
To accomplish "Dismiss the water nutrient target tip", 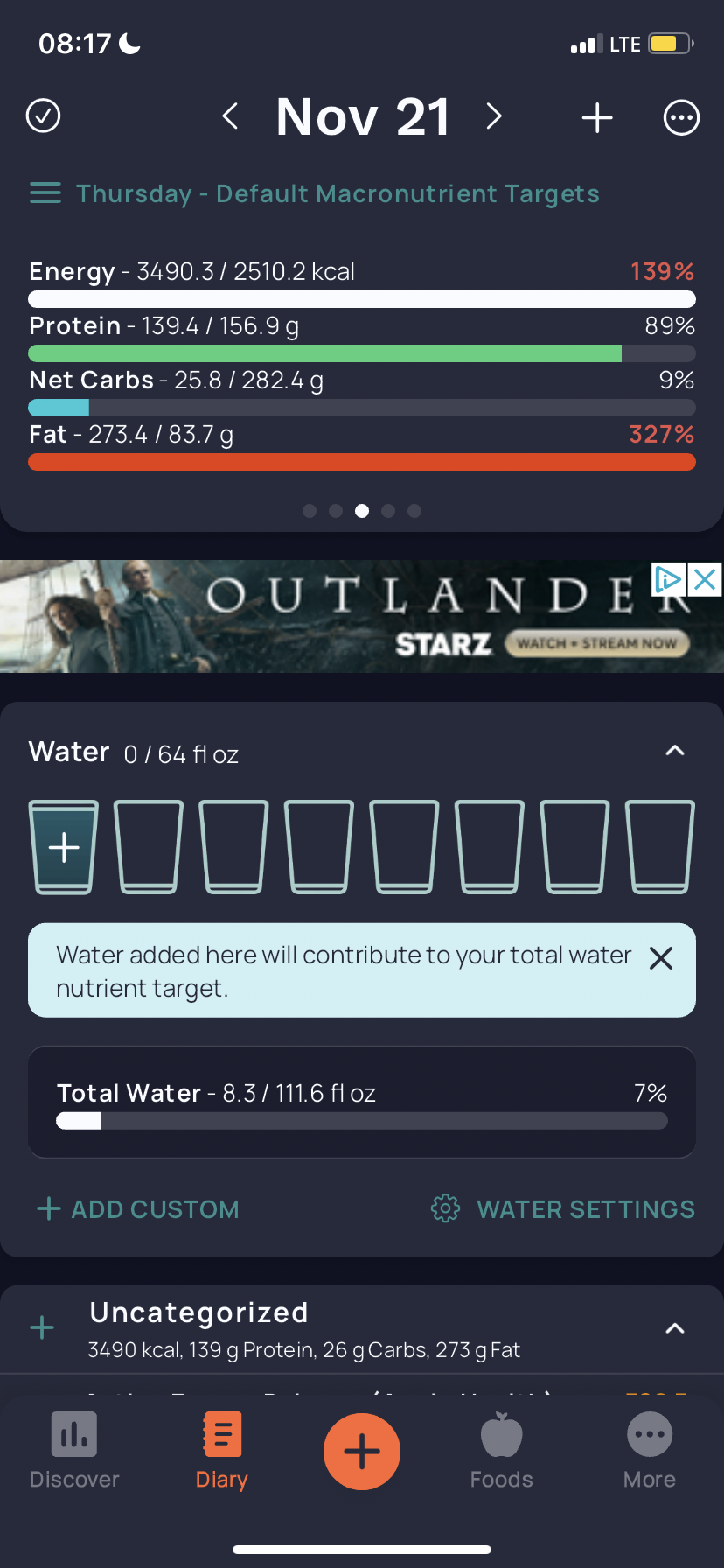I will tap(661, 958).
